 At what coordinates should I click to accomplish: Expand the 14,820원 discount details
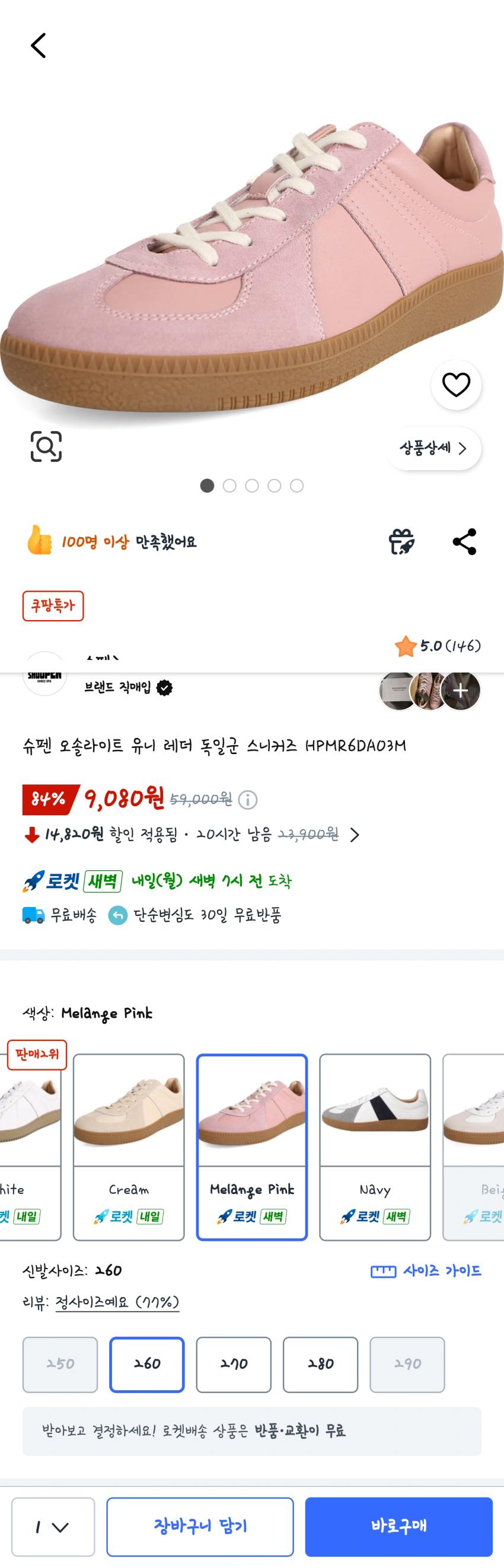pyautogui.click(x=354, y=835)
